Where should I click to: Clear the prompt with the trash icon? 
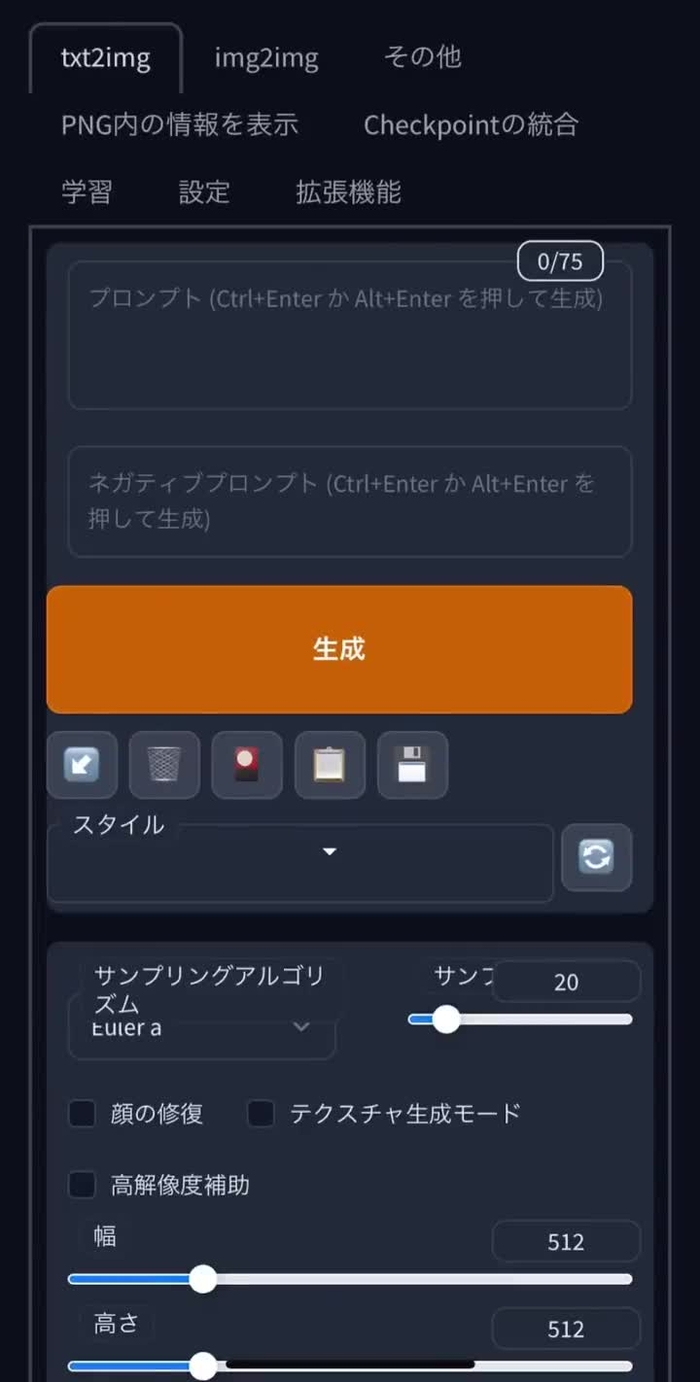point(164,766)
